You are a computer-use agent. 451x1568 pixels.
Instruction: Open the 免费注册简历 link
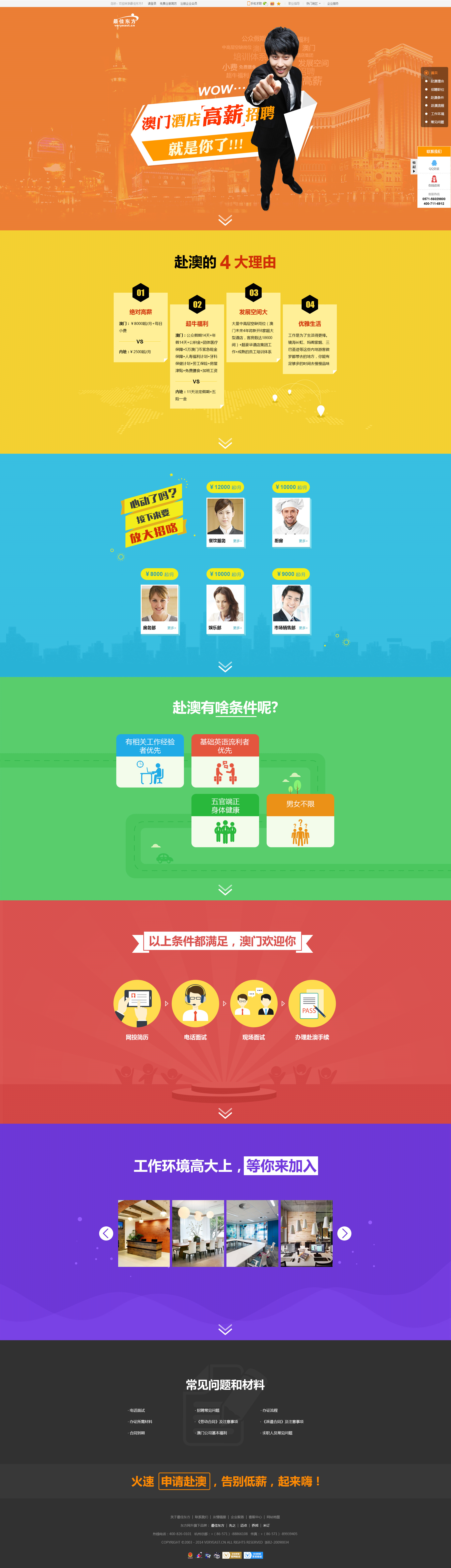(168, 4)
